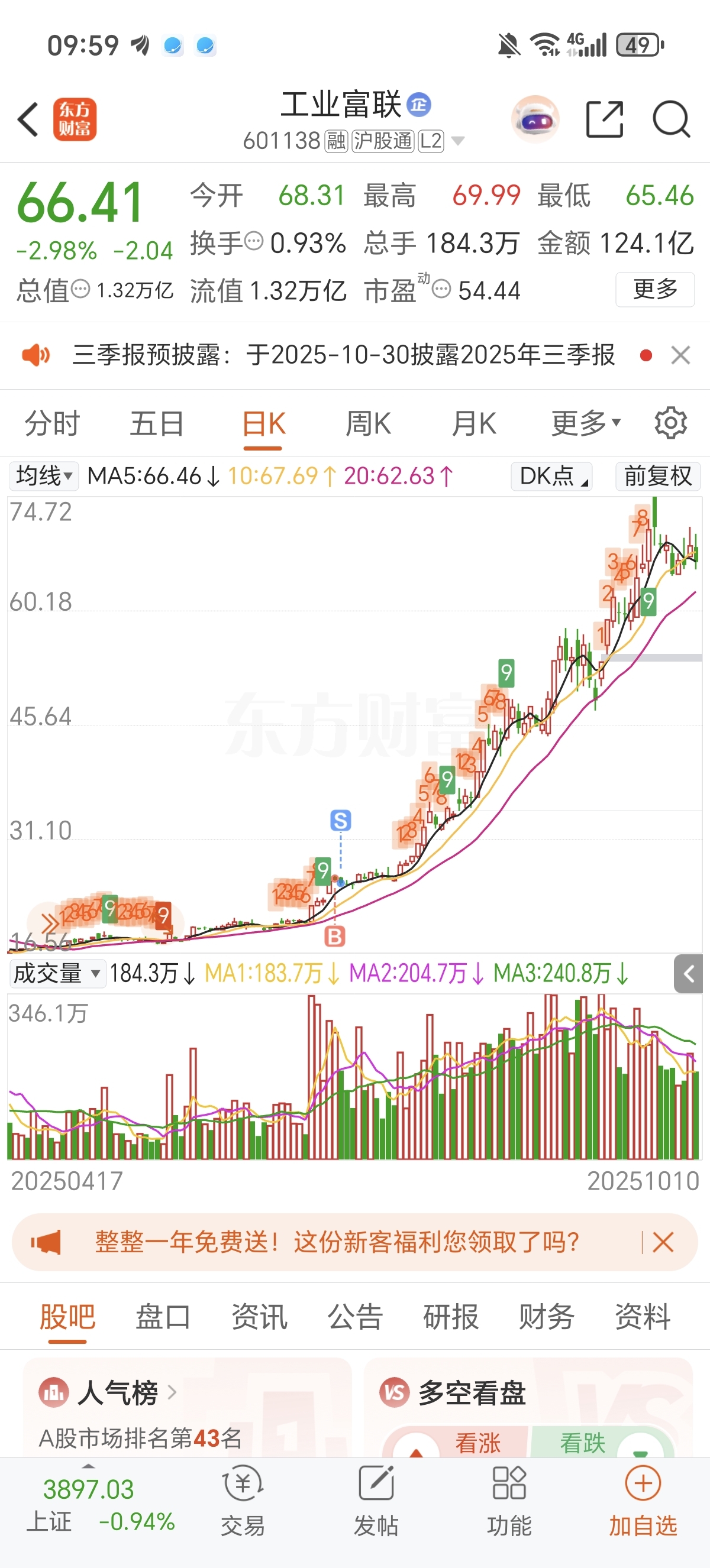
Task: Close the 新客福利 promotion banner
Action: click(x=663, y=1242)
